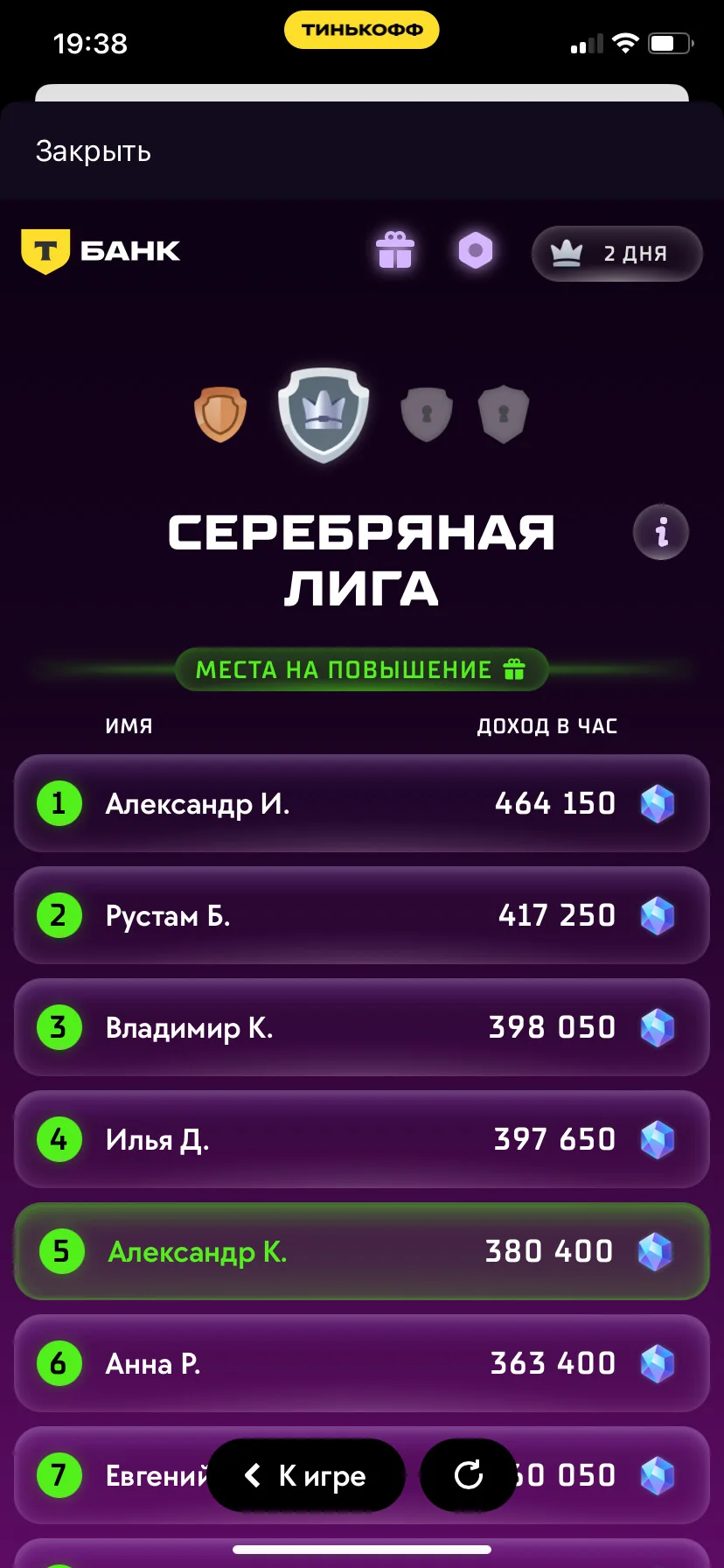Return with К игре button

click(307, 1475)
